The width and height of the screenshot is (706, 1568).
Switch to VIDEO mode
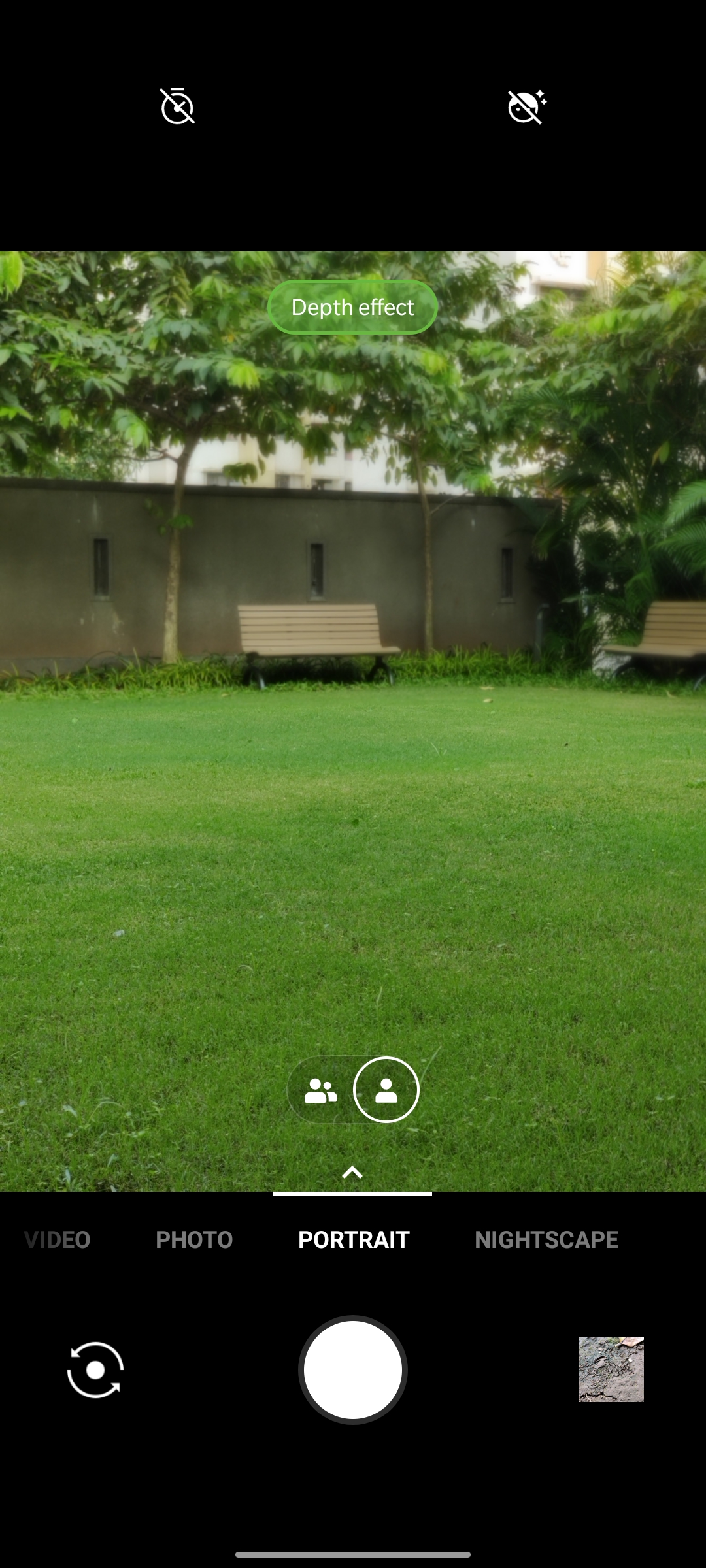pos(58,1239)
